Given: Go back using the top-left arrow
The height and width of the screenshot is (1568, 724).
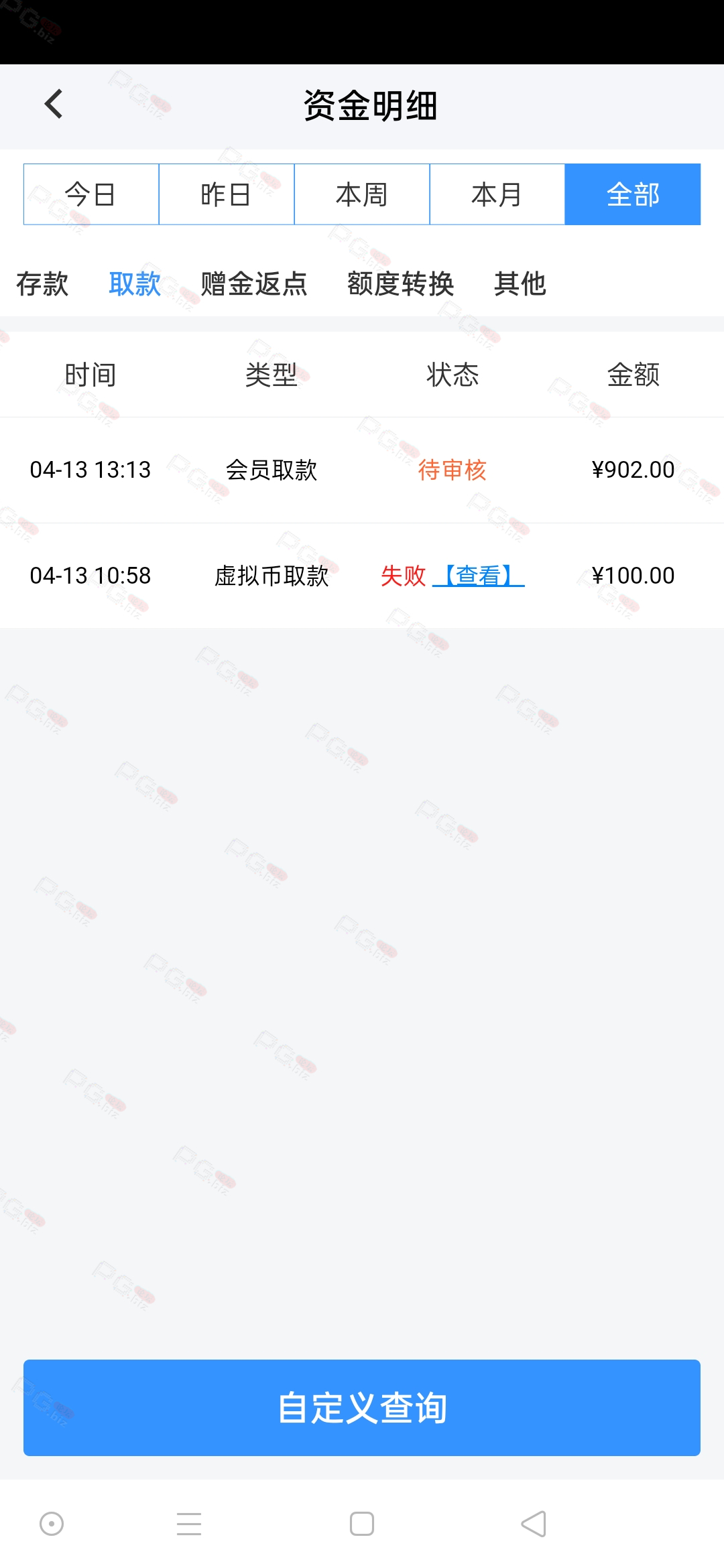Looking at the screenshot, I should [x=54, y=105].
